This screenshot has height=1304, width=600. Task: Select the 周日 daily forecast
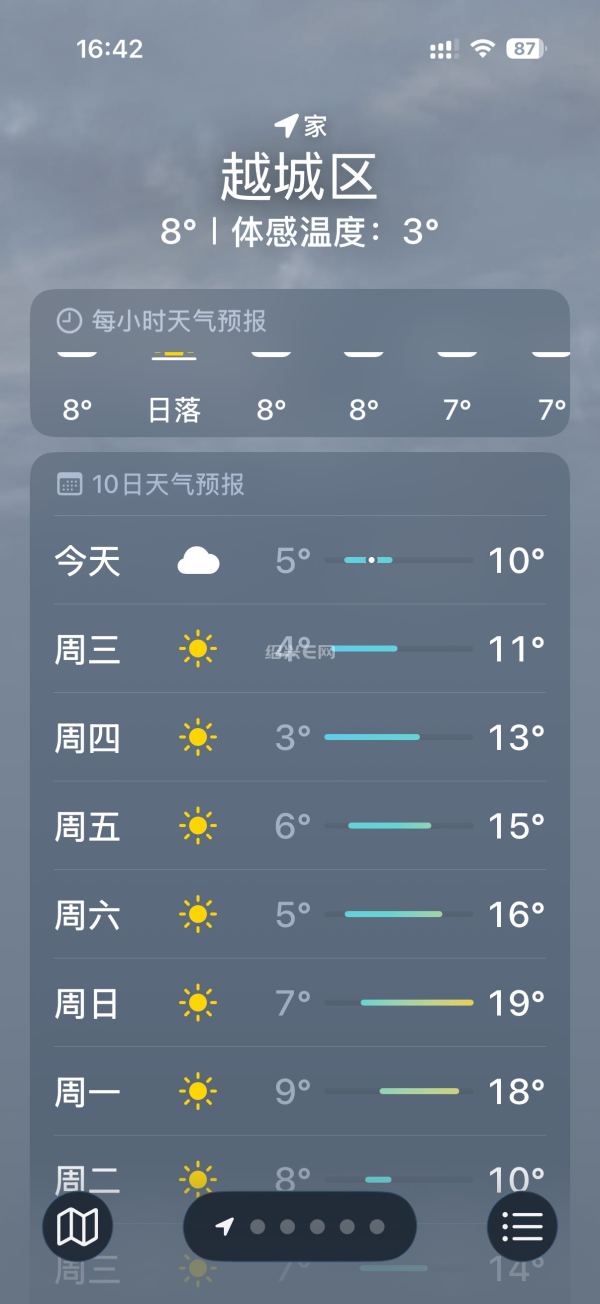point(300,1002)
